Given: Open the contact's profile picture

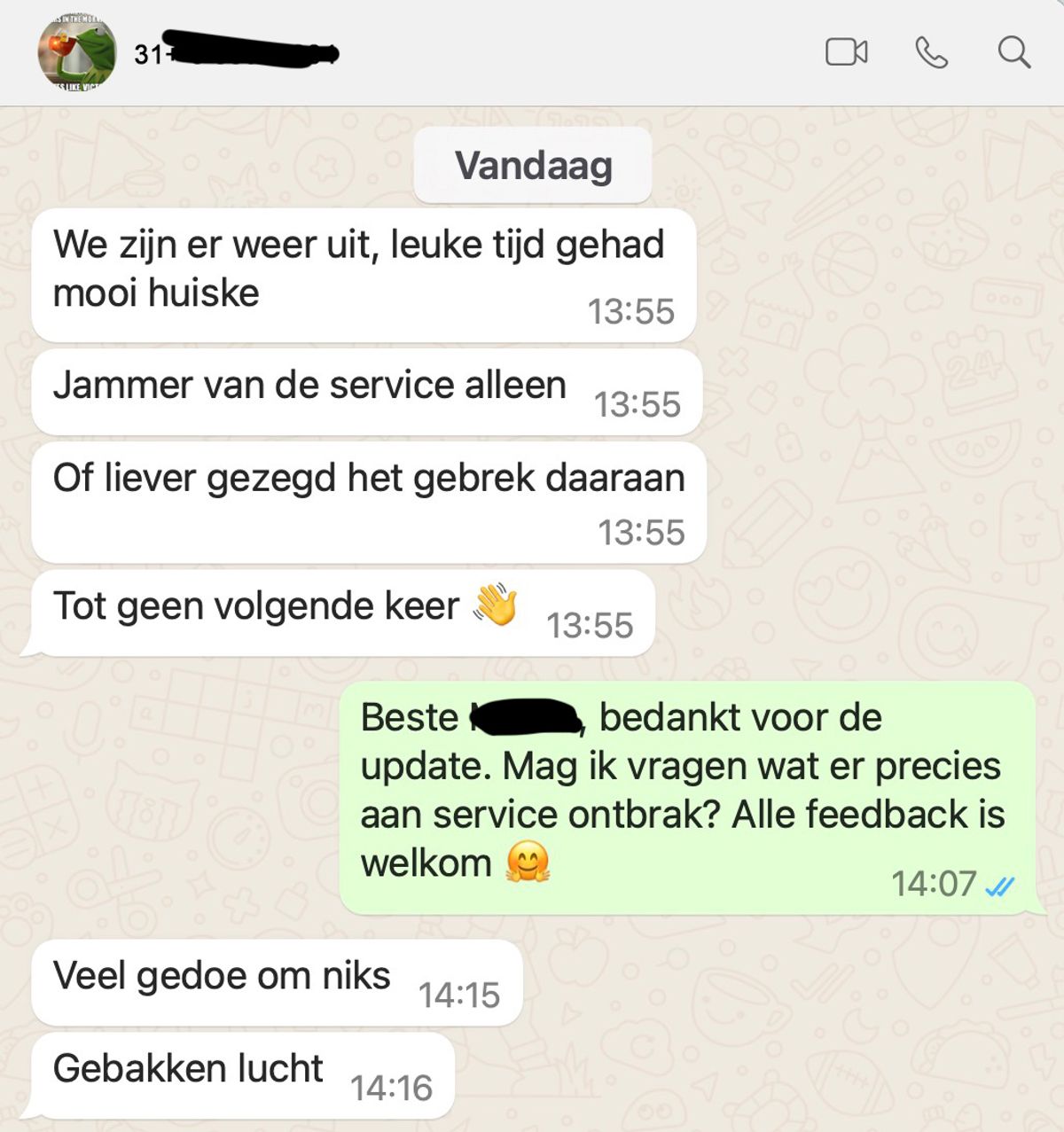Looking at the screenshot, I should [77, 52].
